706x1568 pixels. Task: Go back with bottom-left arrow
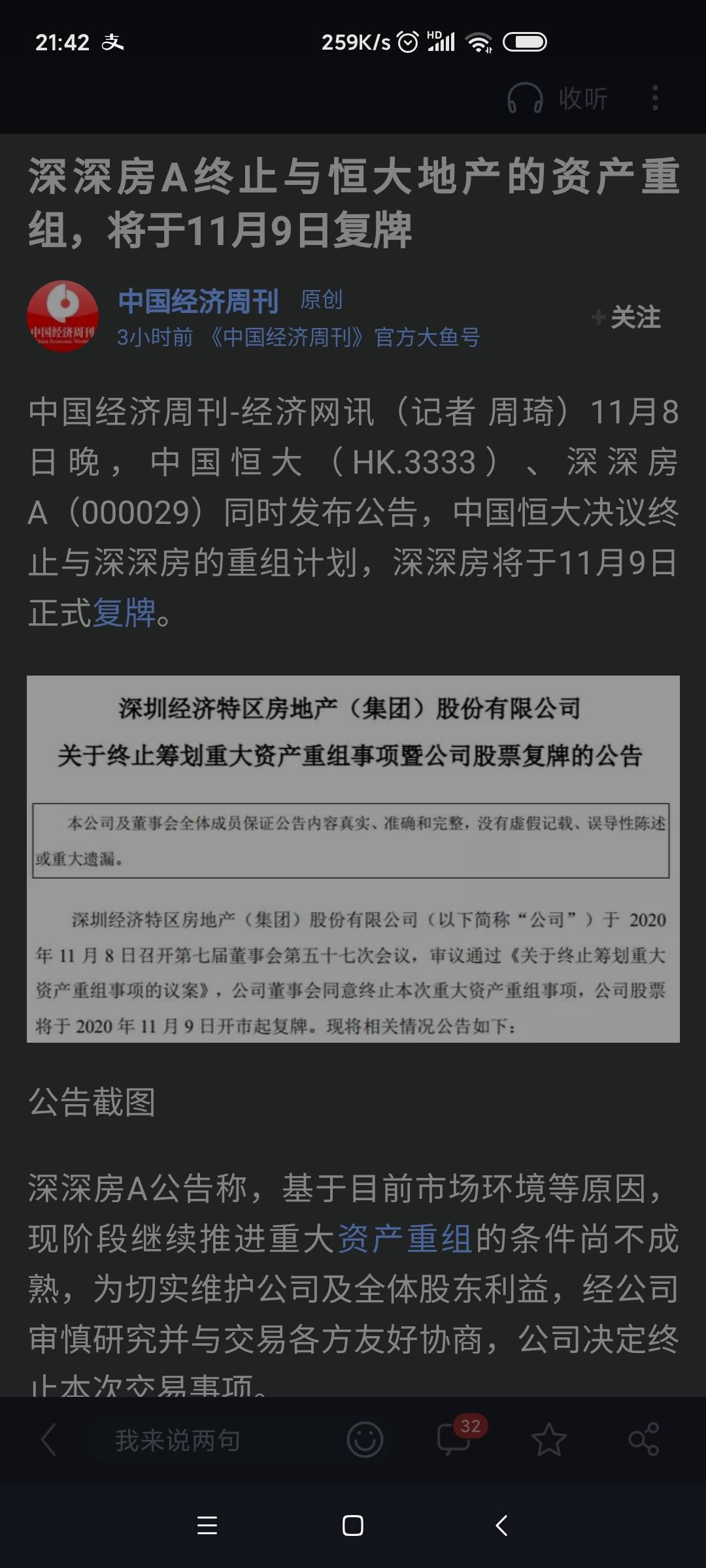(48, 1439)
